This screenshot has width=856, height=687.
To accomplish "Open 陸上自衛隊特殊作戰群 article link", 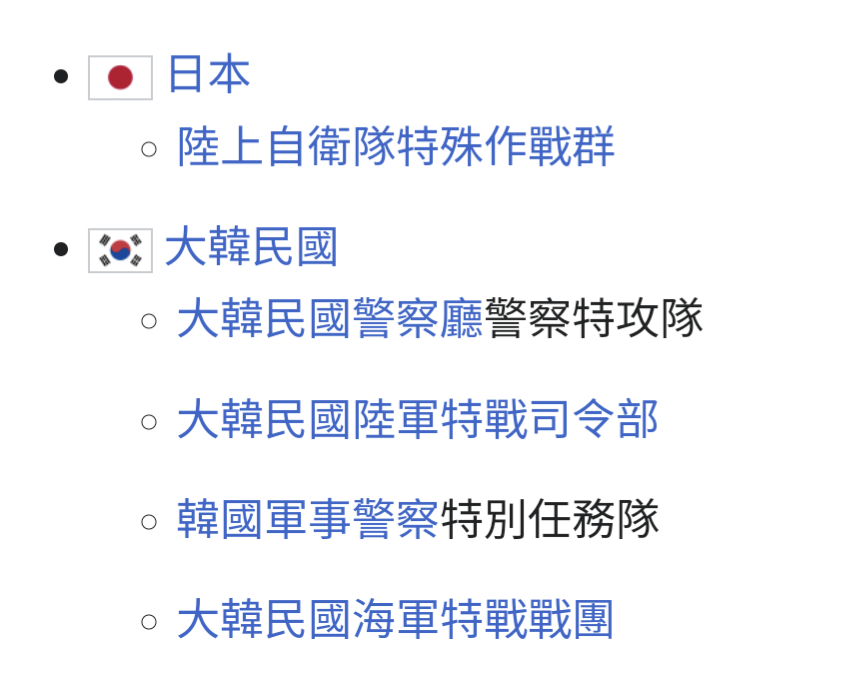I will (396, 147).
